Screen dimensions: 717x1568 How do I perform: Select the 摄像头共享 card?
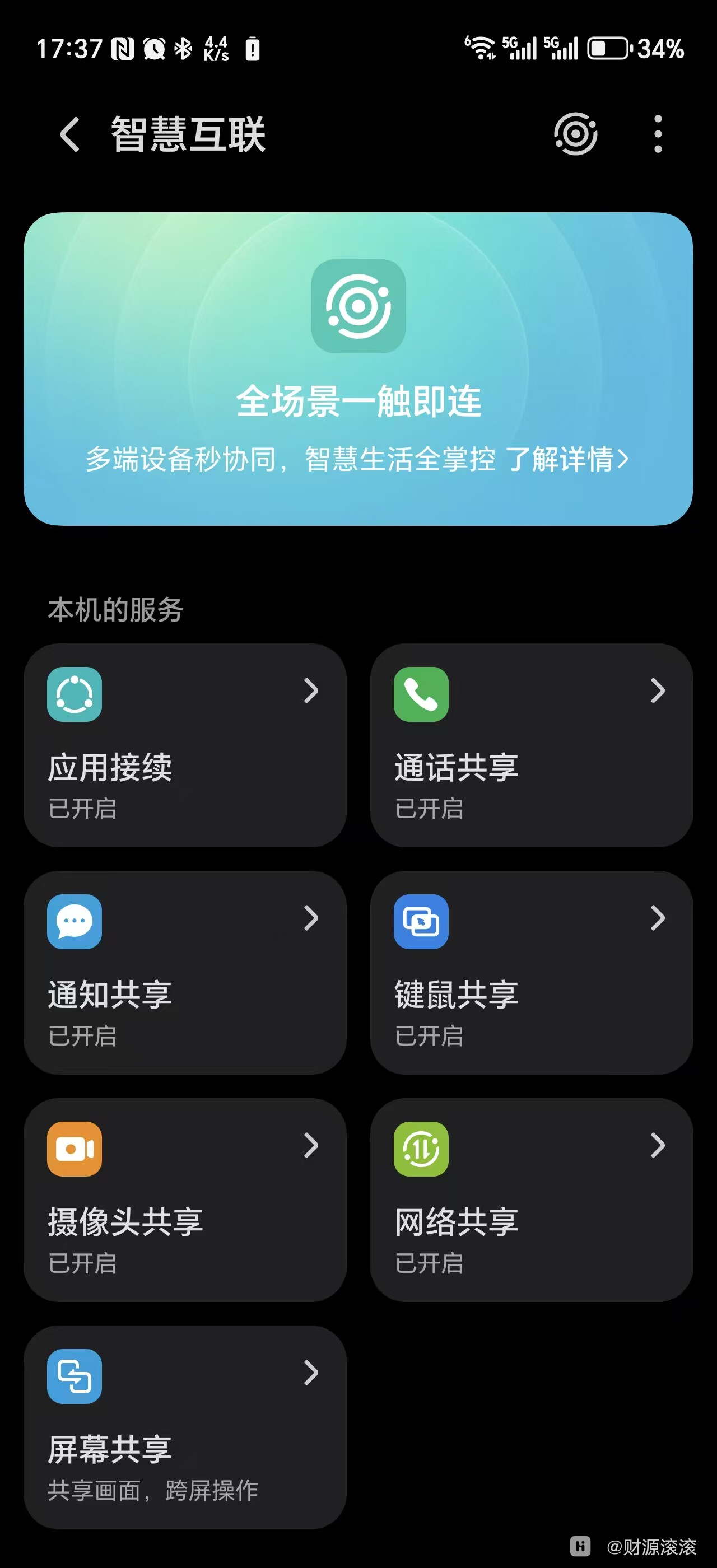(185, 1200)
